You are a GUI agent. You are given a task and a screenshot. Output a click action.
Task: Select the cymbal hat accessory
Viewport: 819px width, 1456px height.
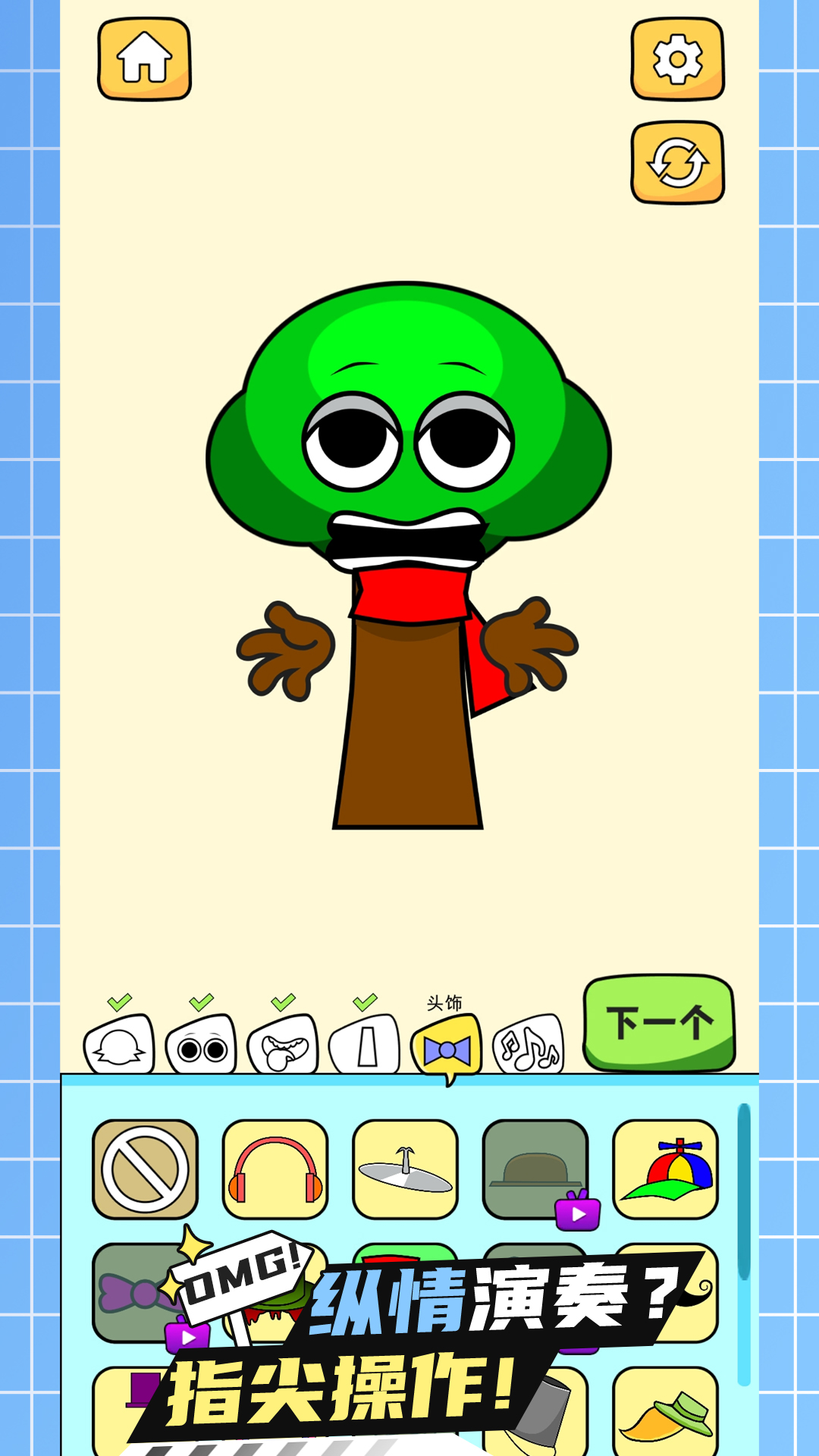tap(406, 1169)
